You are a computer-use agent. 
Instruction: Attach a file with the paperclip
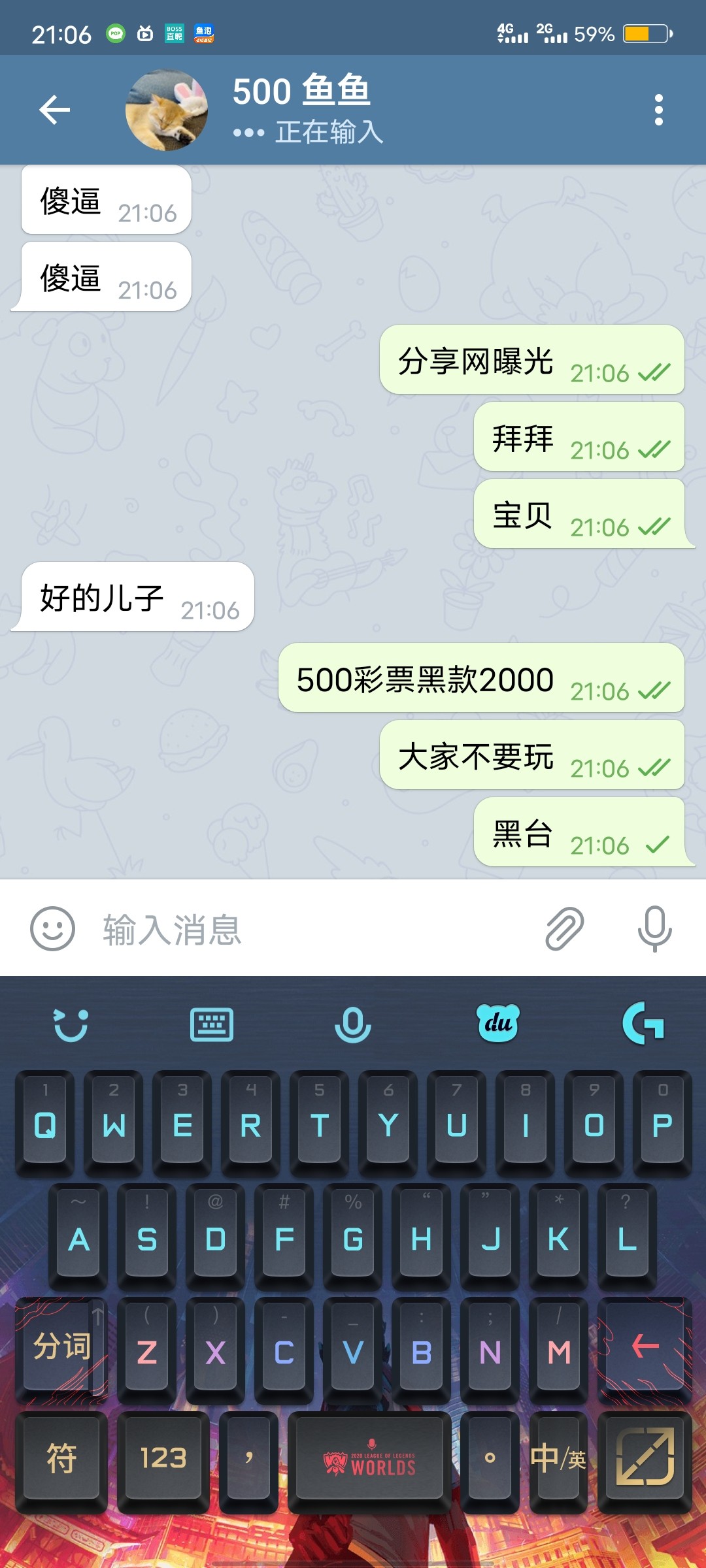565,928
